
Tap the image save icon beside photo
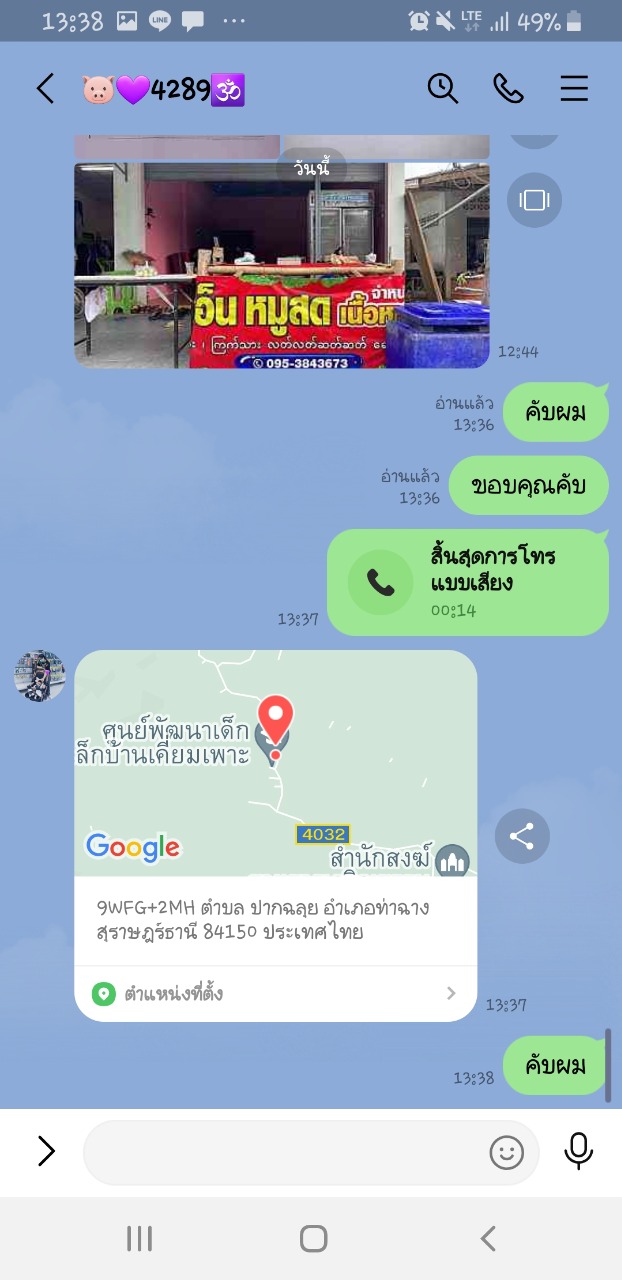click(x=534, y=200)
